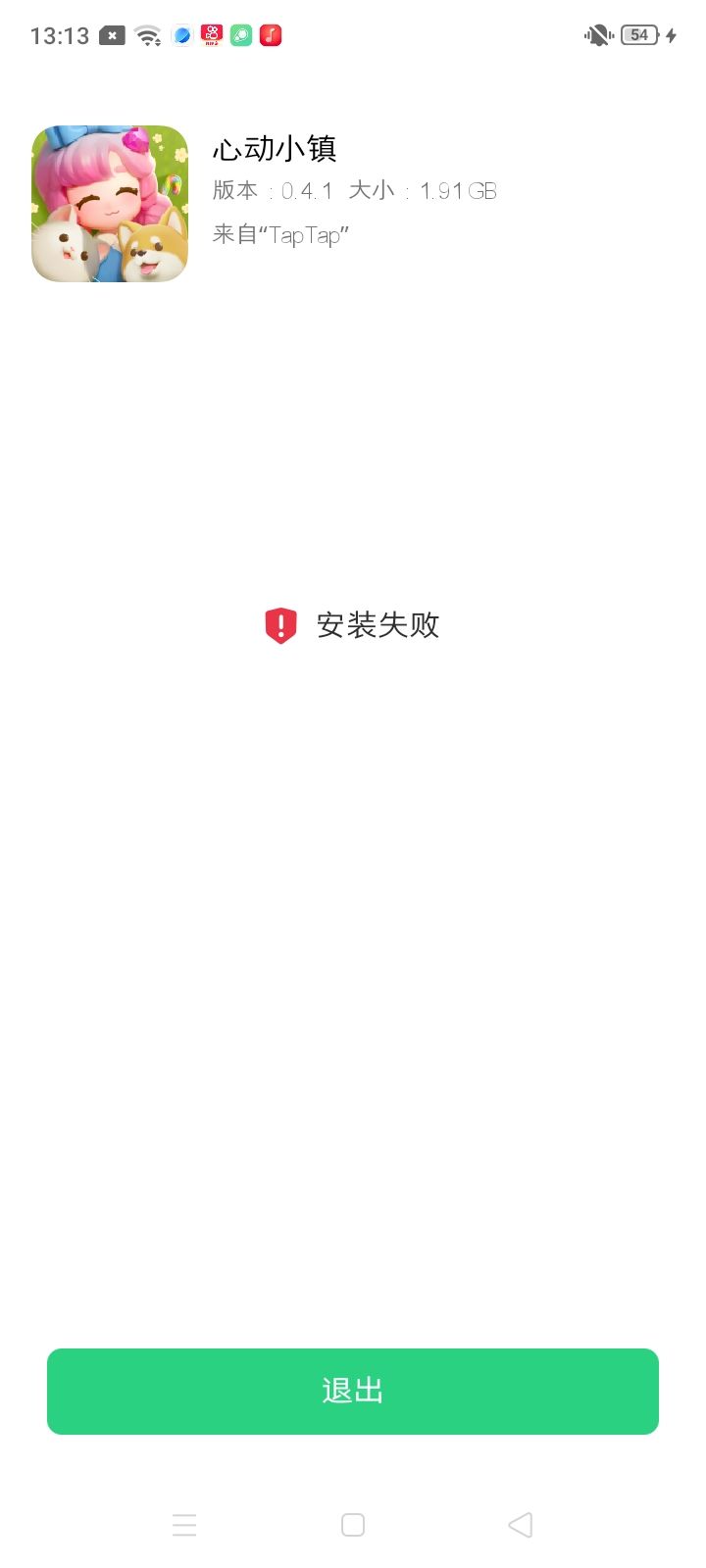This screenshot has height=1568, width=706.
Task: Tap the 来自TapTap source label
Action: pyautogui.click(x=281, y=234)
